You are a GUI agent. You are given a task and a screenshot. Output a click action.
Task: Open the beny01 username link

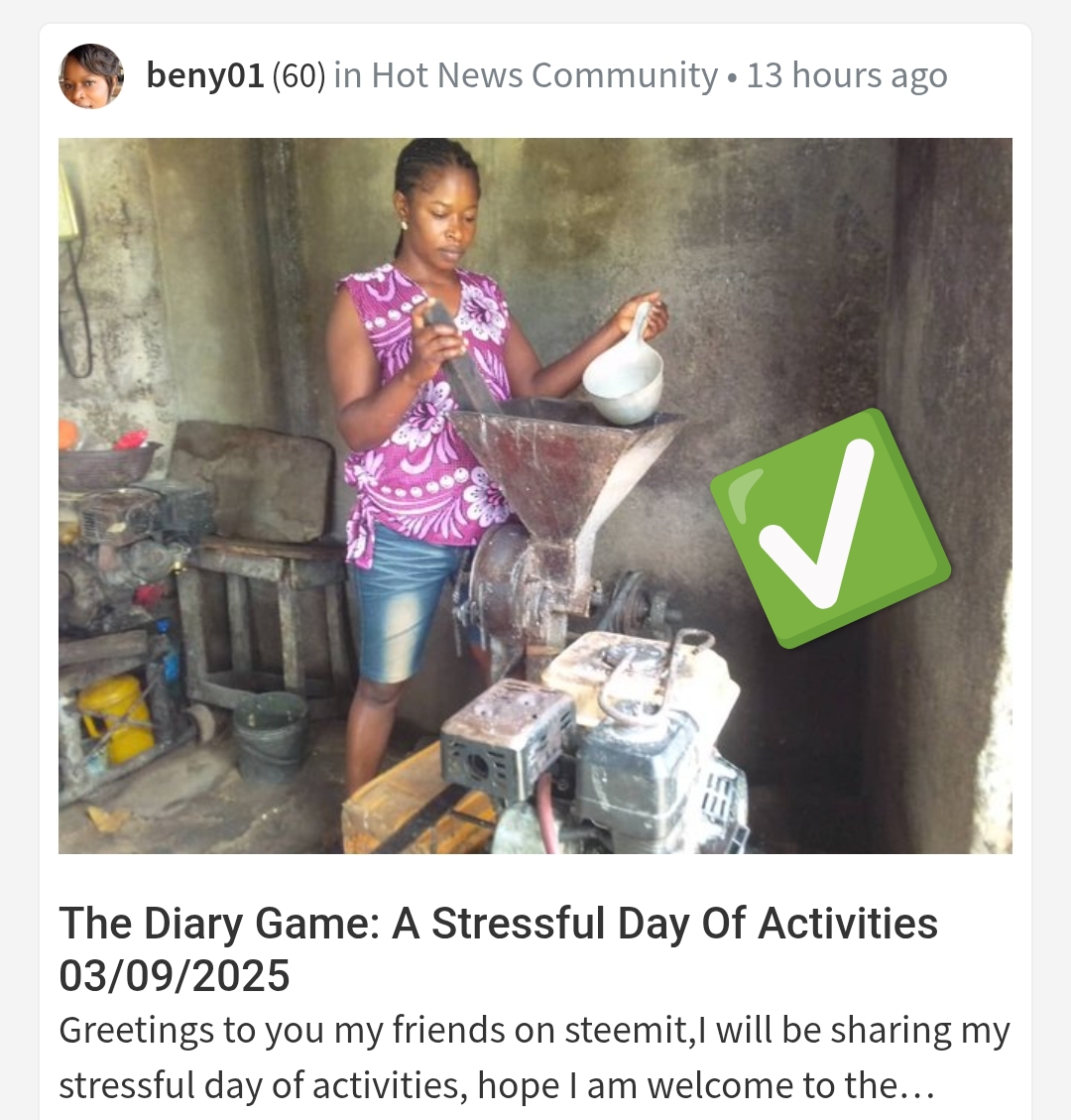click(x=204, y=76)
